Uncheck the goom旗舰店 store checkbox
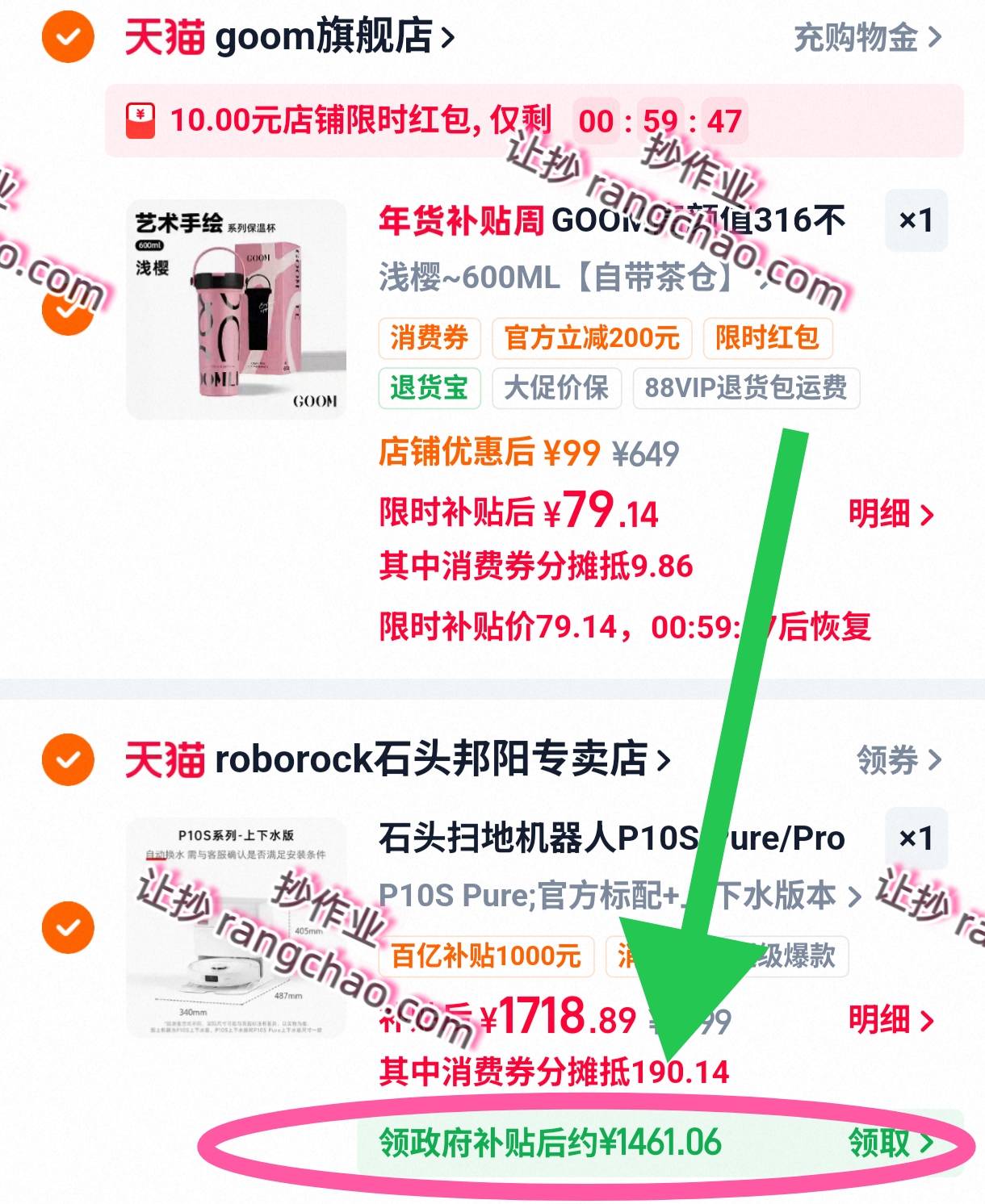Image resolution: width=985 pixels, height=1204 pixels. click(68, 36)
